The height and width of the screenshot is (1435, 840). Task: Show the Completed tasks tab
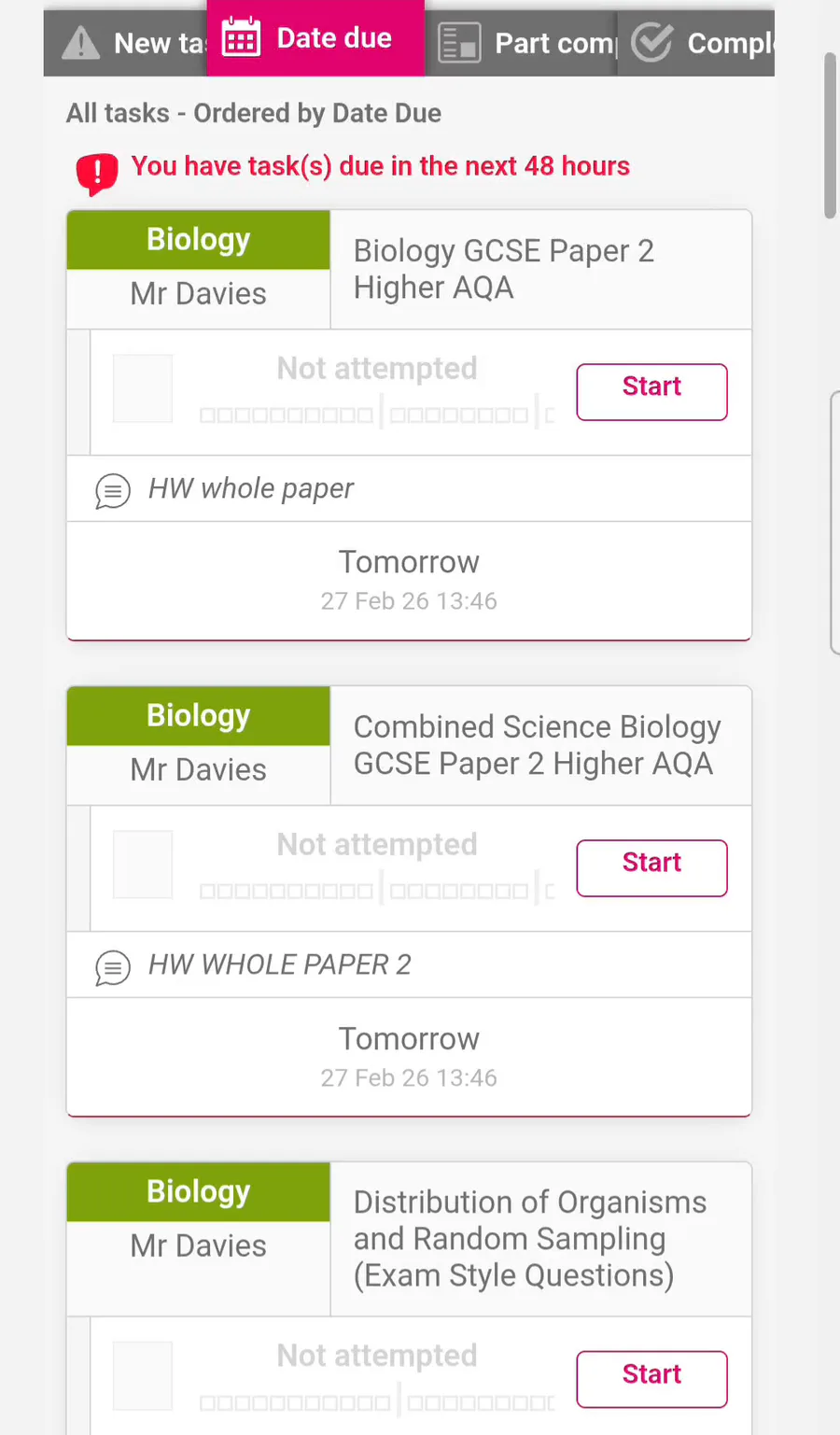tap(702, 43)
